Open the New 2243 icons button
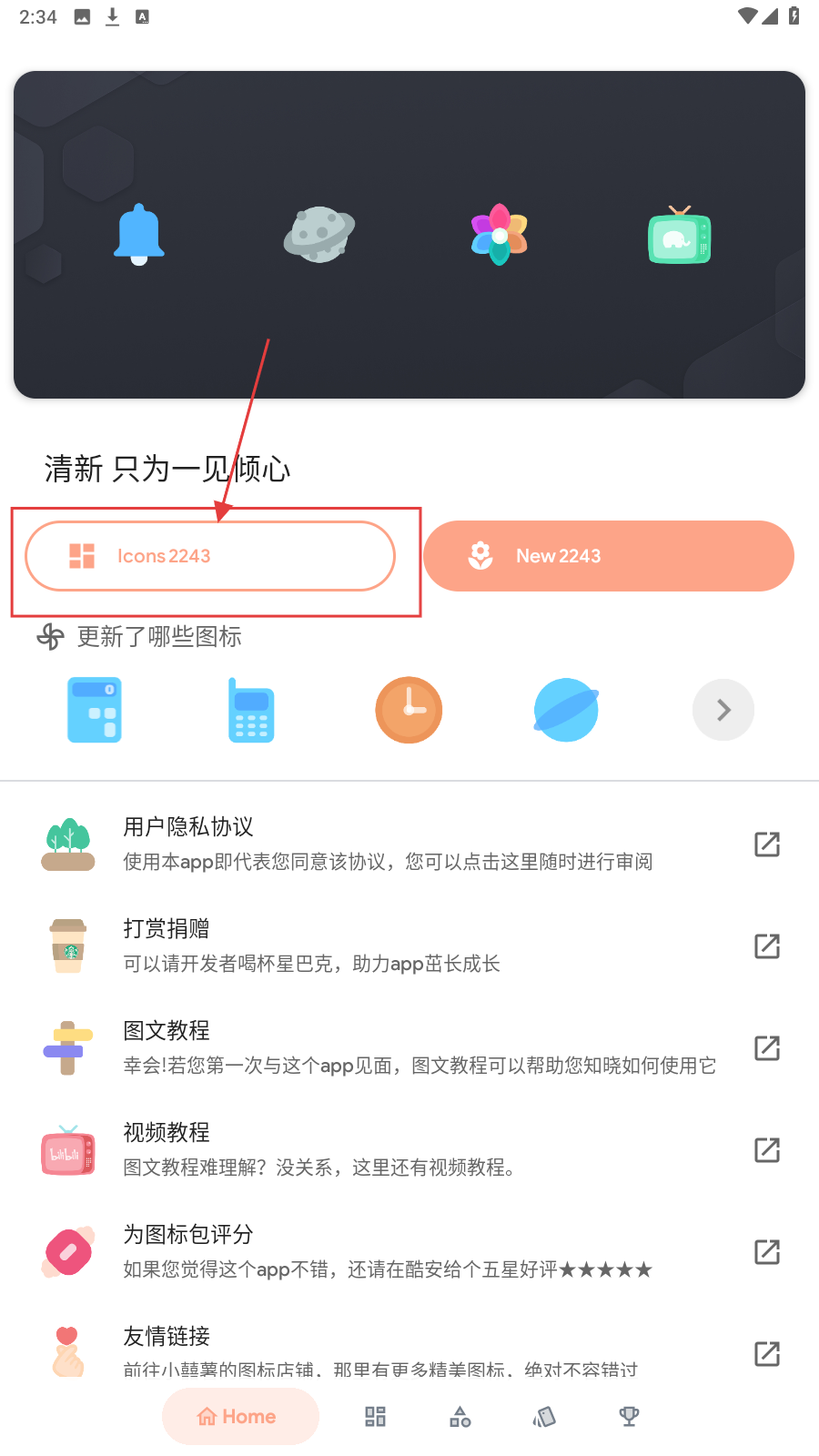The width and height of the screenshot is (819, 1456). click(608, 556)
